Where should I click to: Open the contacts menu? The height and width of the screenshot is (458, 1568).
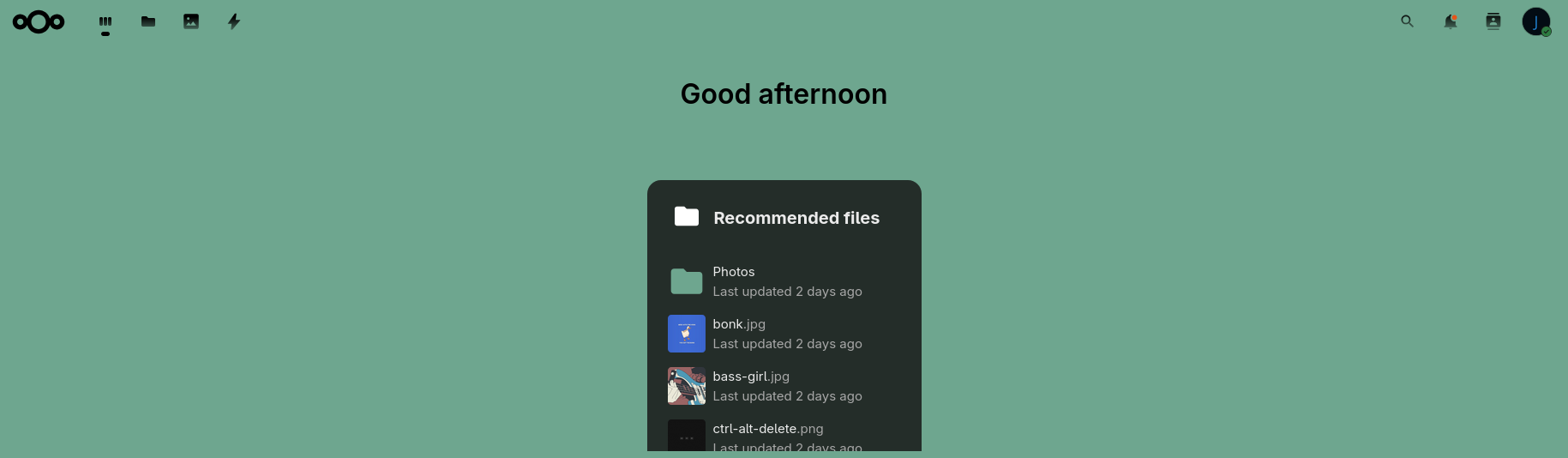pos(1493,21)
